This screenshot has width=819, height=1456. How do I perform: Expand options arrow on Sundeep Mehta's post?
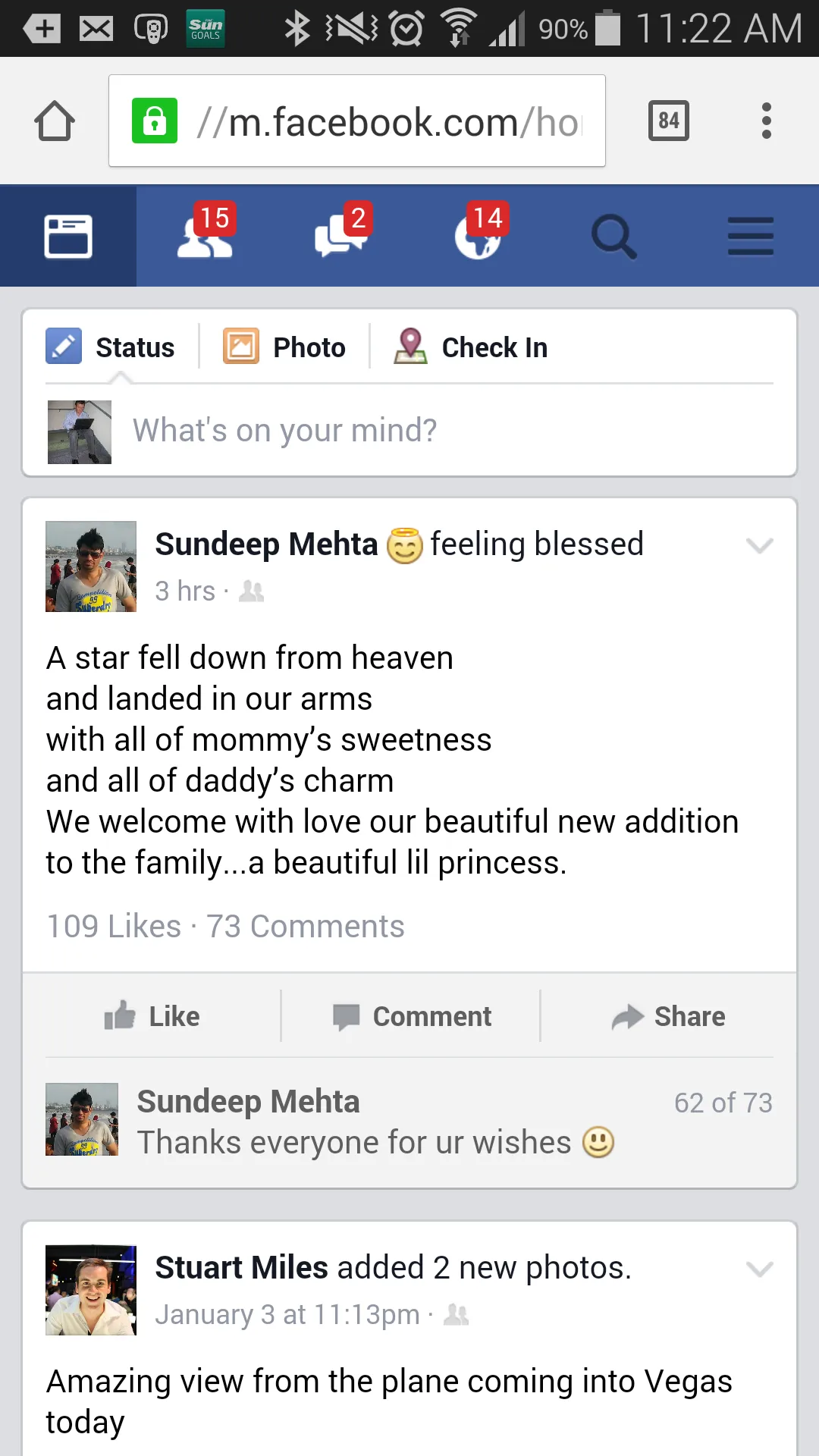click(x=758, y=545)
